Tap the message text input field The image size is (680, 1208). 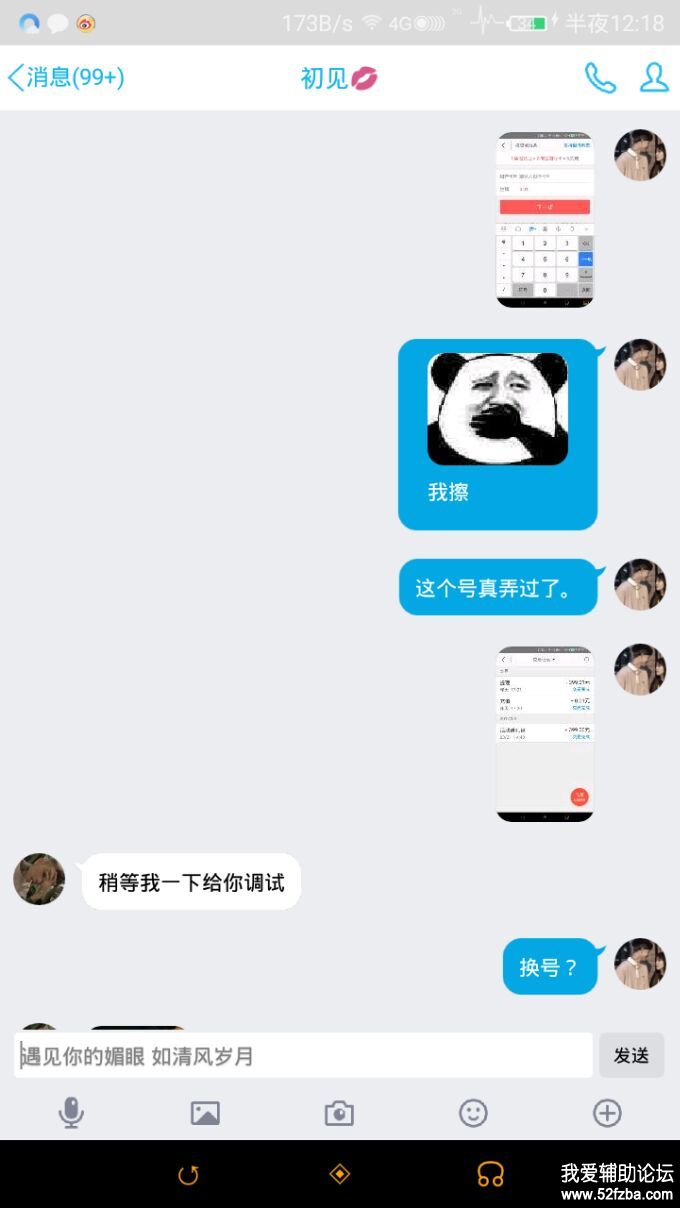click(303, 1055)
